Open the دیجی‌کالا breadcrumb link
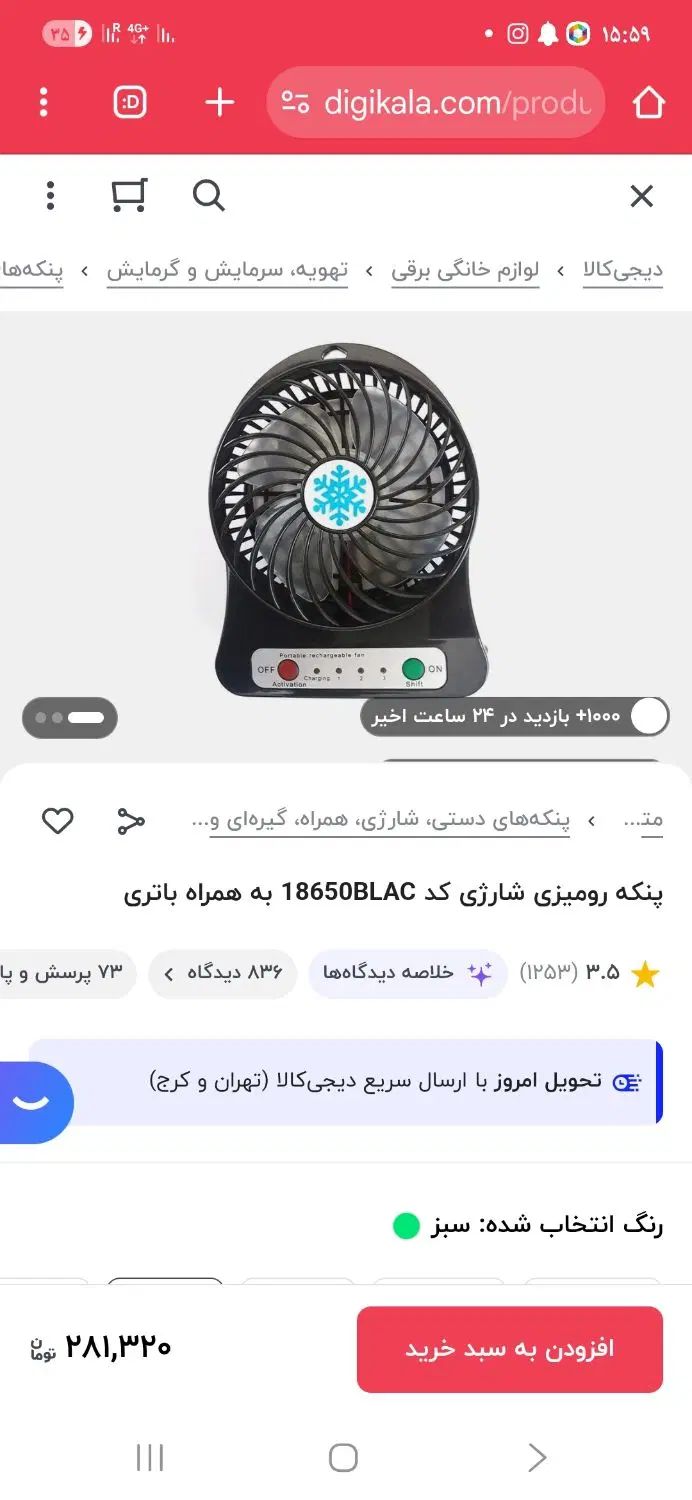The width and height of the screenshot is (692, 1500). tap(624, 270)
